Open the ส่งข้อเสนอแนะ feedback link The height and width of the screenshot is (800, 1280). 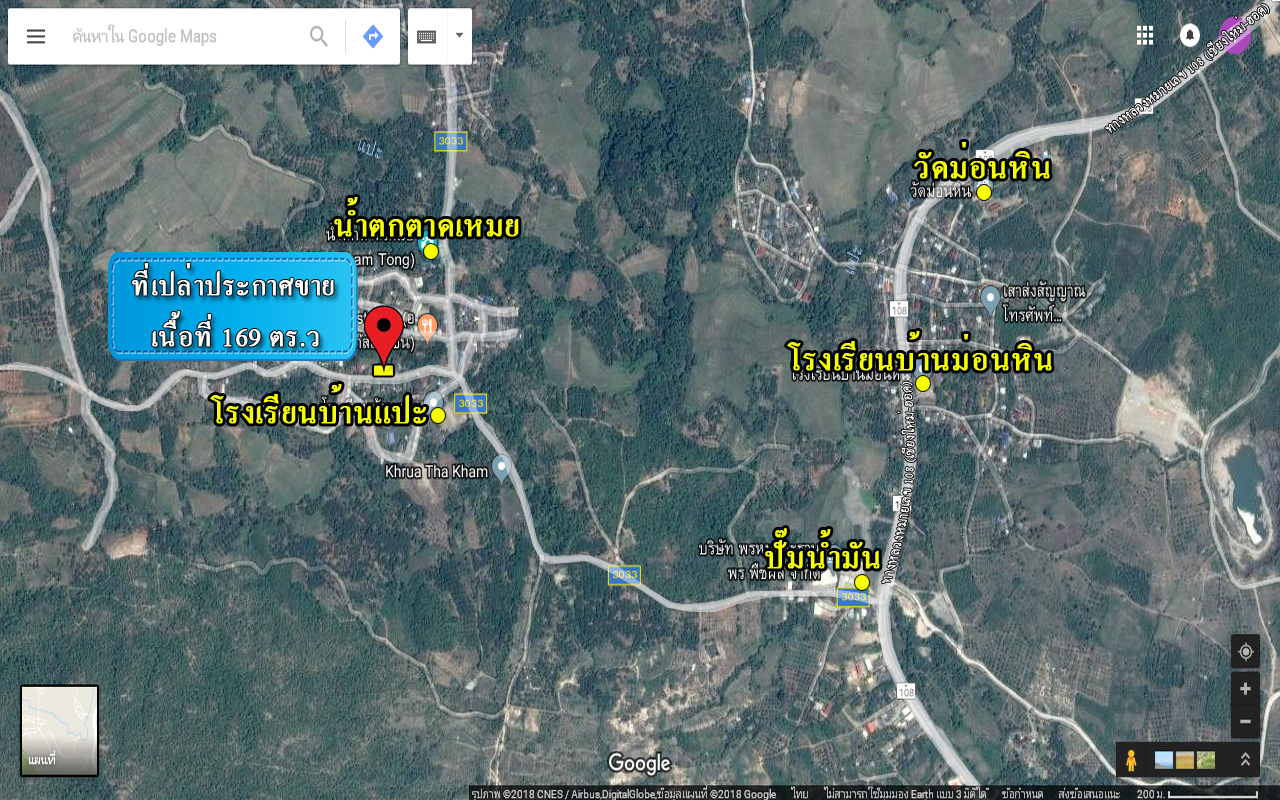click(1089, 794)
